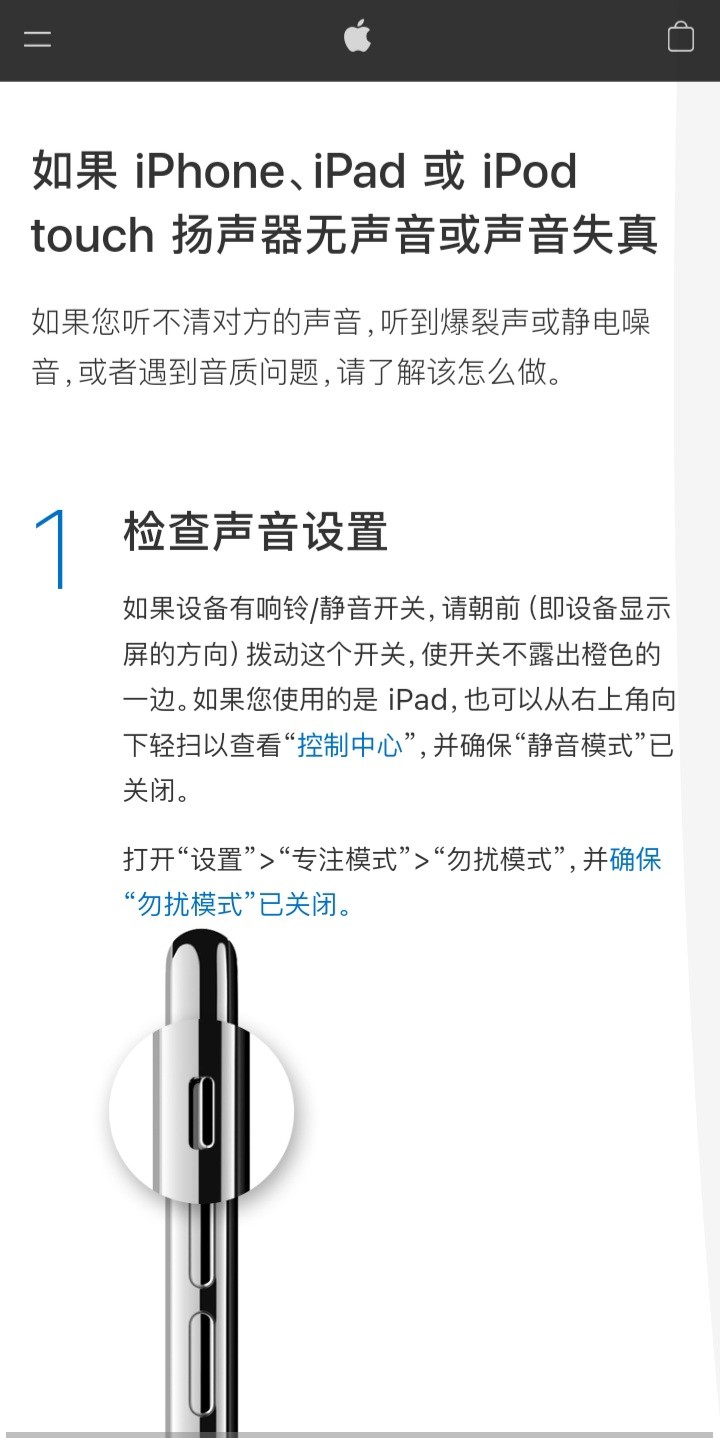
Task: Open the hamburger navigation menu
Action: click(37, 39)
